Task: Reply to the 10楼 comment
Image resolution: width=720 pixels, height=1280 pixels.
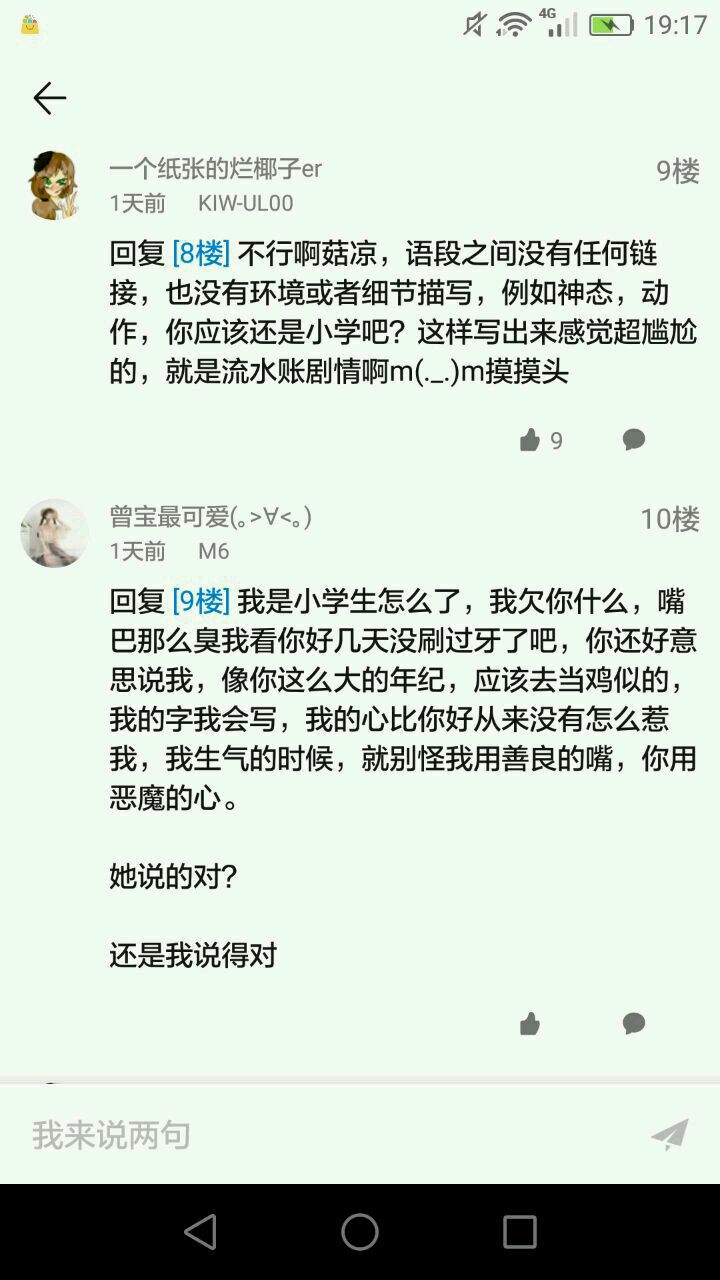Action: pyautogui.click(x=634, y=1023)
